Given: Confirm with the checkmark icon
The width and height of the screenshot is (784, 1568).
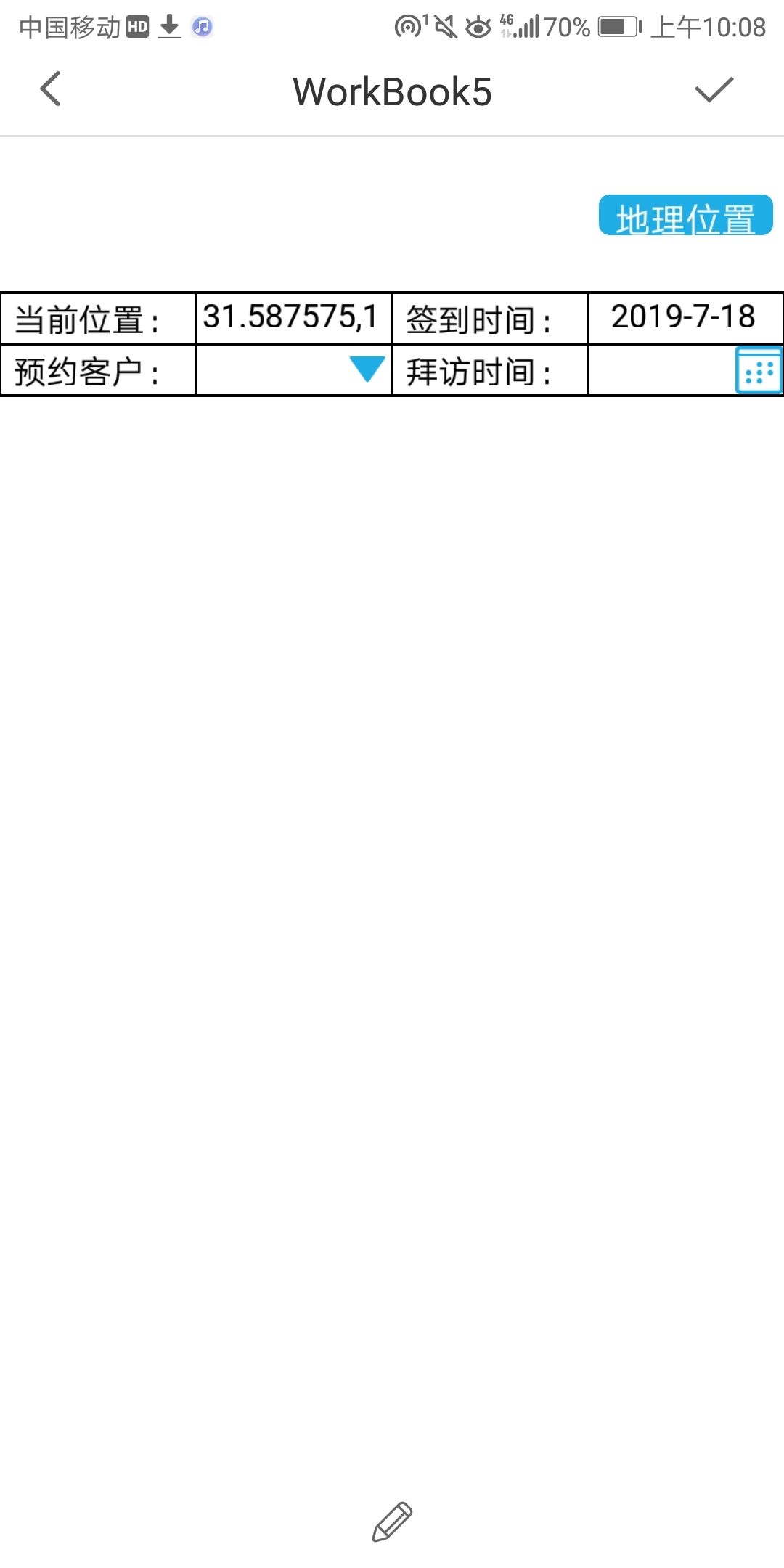Looking at the screenshot, I should point(714,90).
